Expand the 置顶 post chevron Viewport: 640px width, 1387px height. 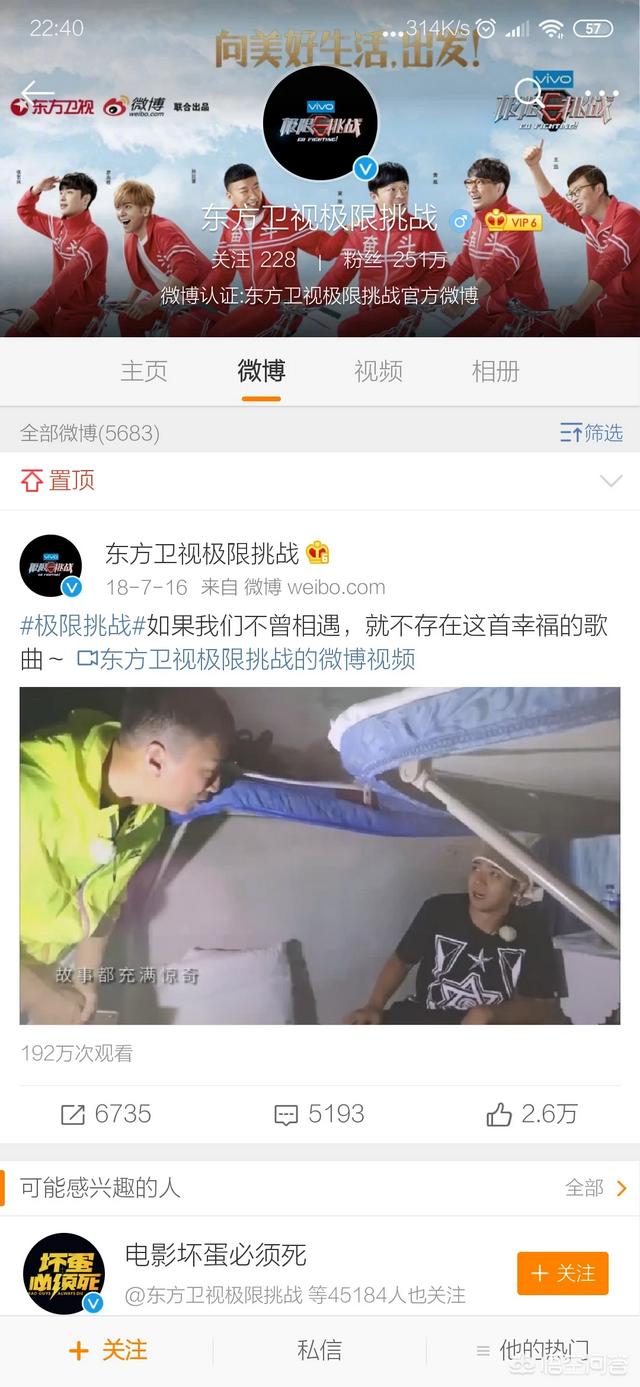(610, 481)
